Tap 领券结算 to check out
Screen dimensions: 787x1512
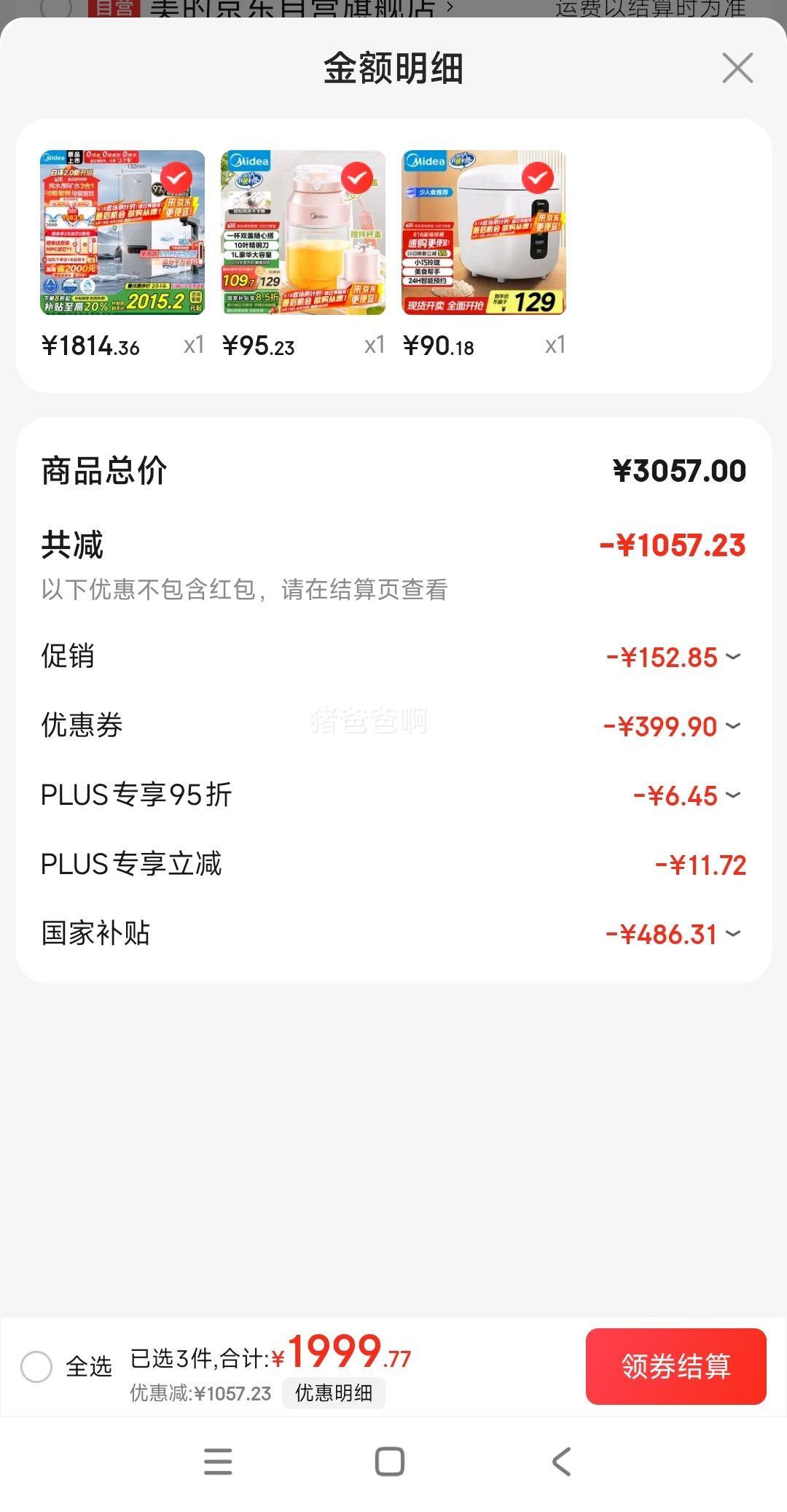coord(676,1366)
